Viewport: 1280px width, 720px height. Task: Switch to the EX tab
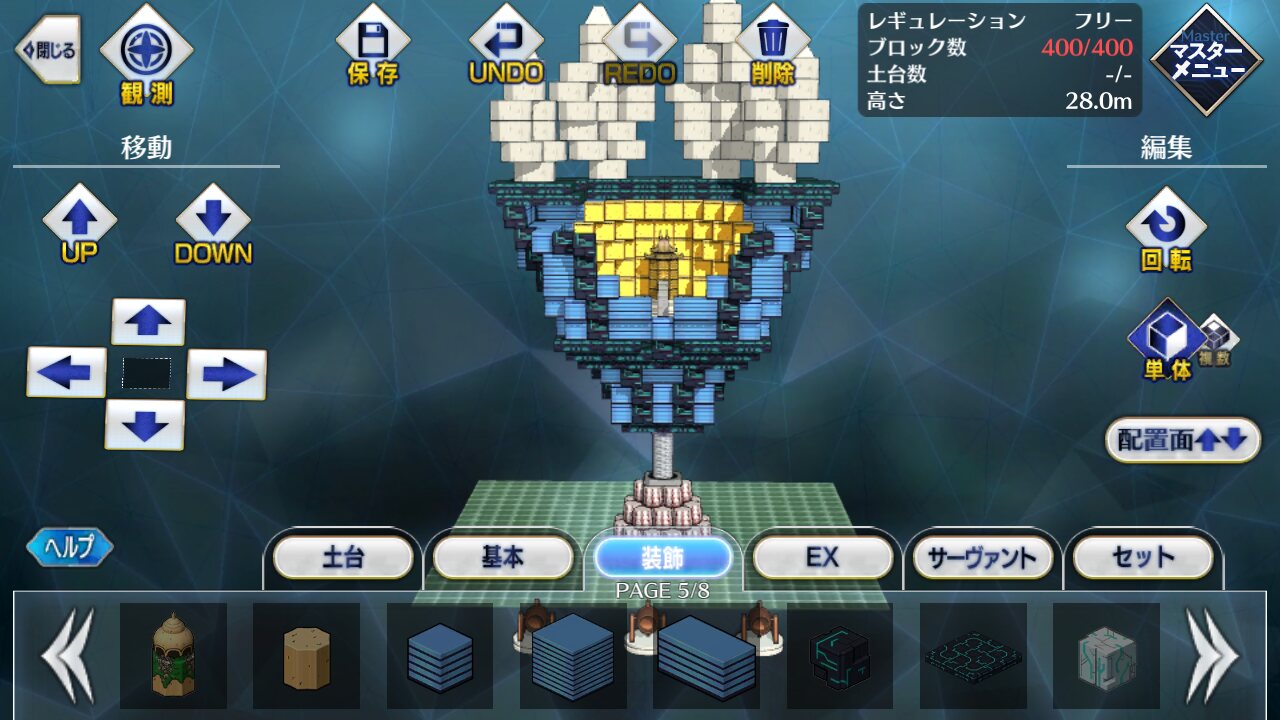point(822,558)
